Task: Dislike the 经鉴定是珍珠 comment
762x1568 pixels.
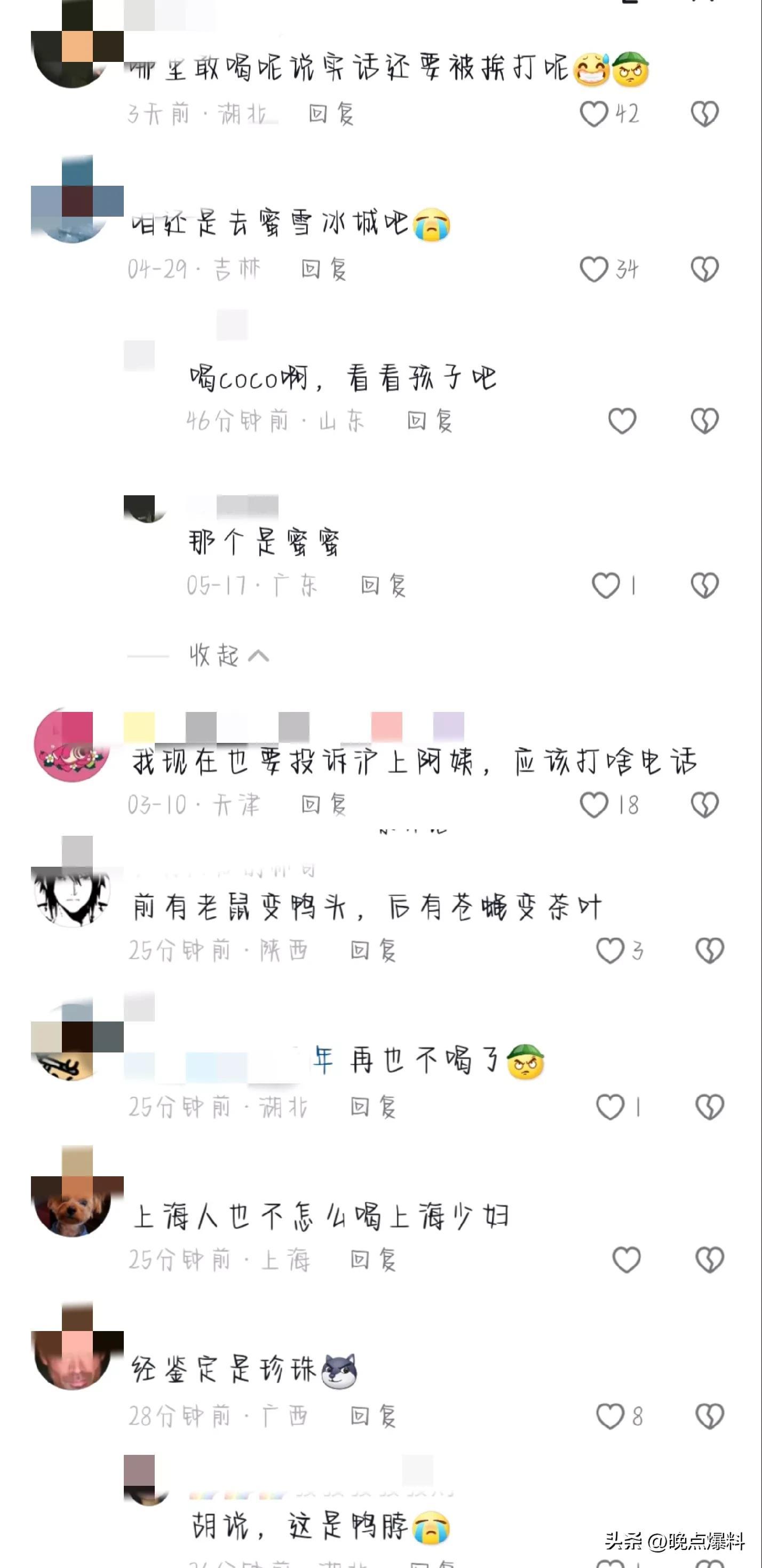Action: [x=710, y=1416]
